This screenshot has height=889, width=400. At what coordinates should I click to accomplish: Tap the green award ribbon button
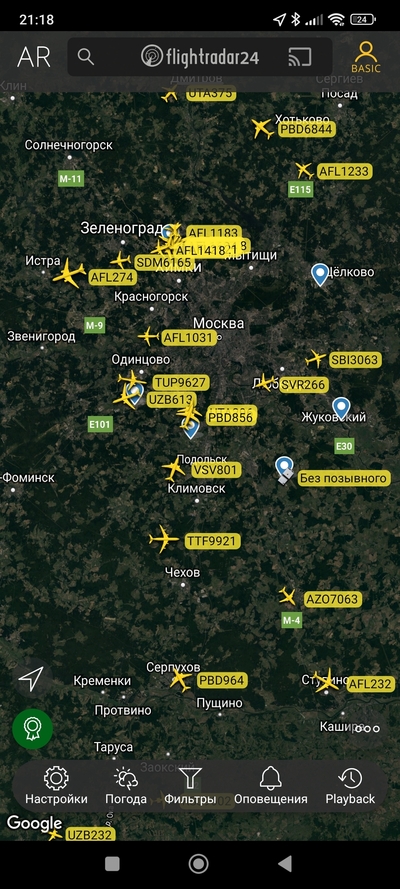[32, 729]
